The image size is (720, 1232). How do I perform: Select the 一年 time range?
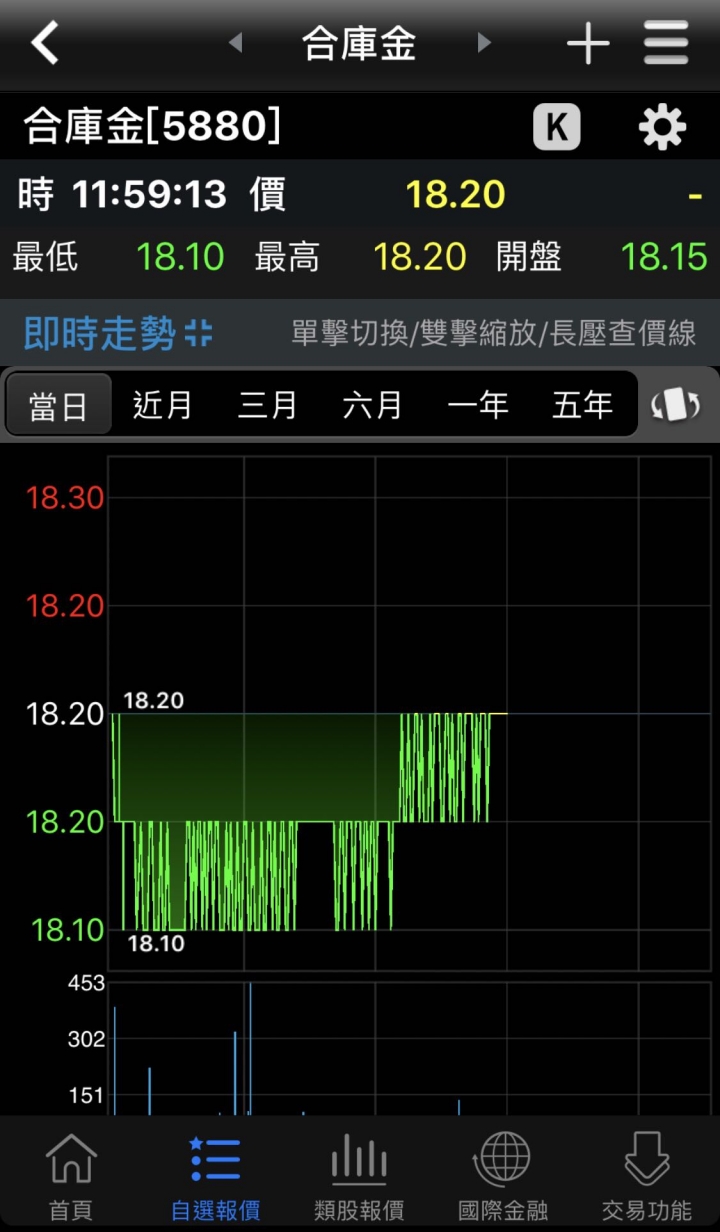tap(478, 405)
